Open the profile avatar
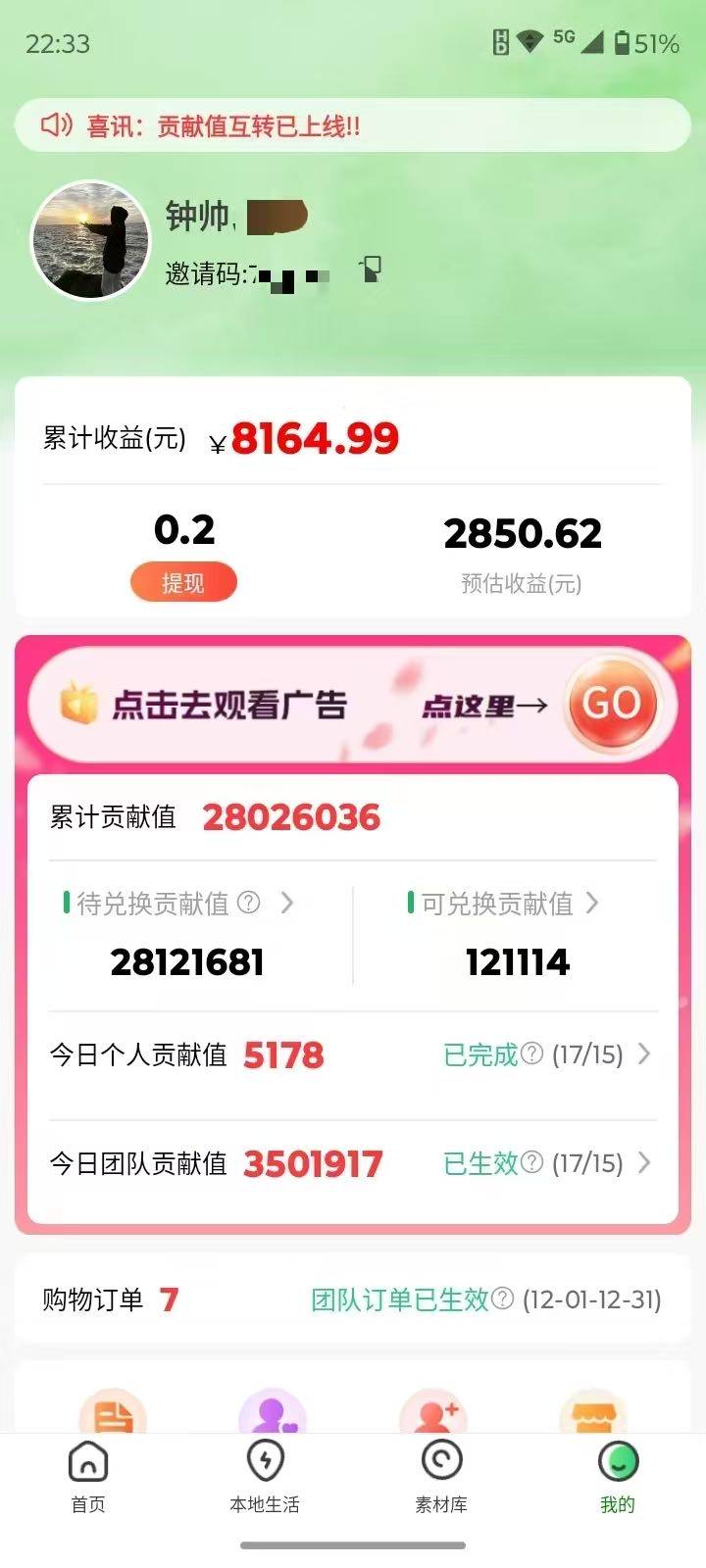The height and width of the screenshot is (1568, 706). [91, 239]
